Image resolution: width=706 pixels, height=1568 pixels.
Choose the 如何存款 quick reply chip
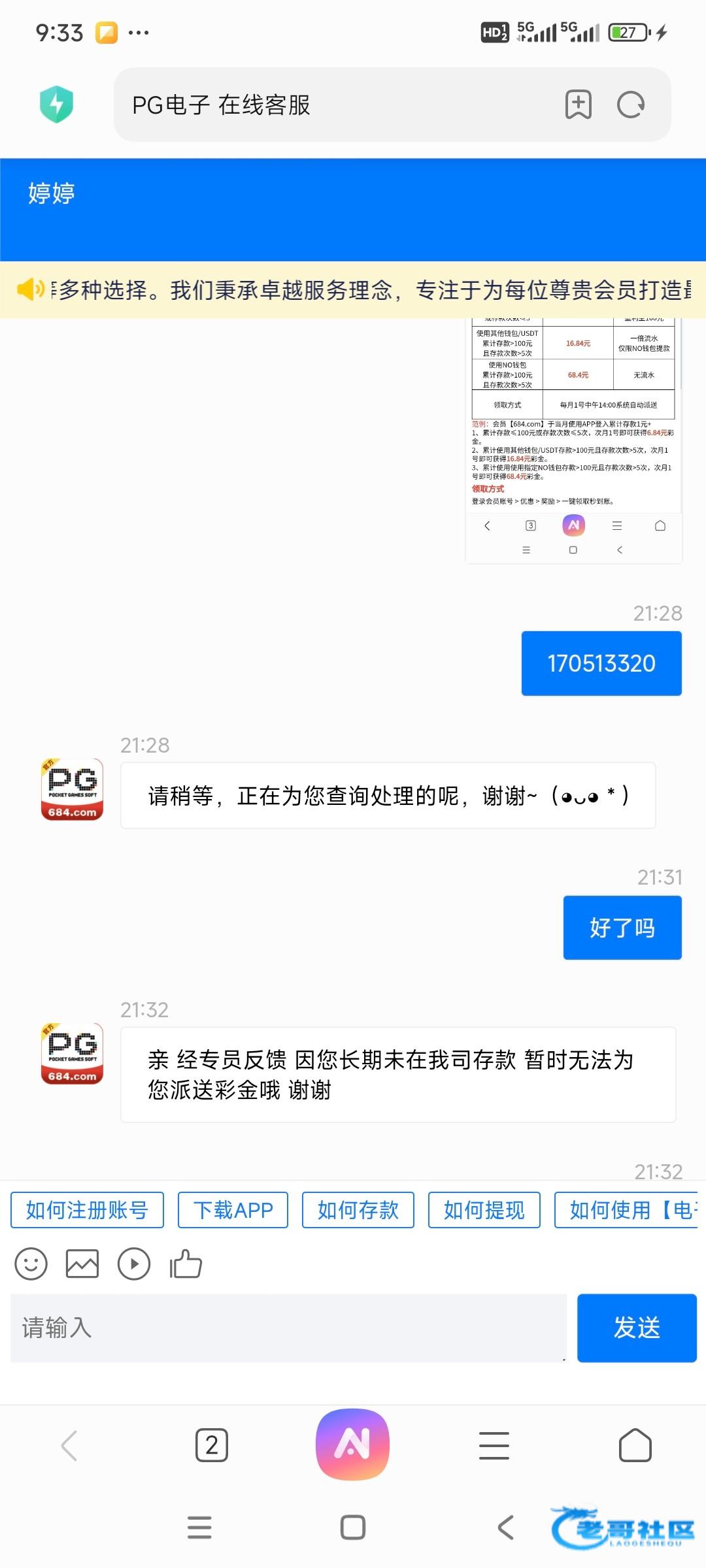point(358,1210)
